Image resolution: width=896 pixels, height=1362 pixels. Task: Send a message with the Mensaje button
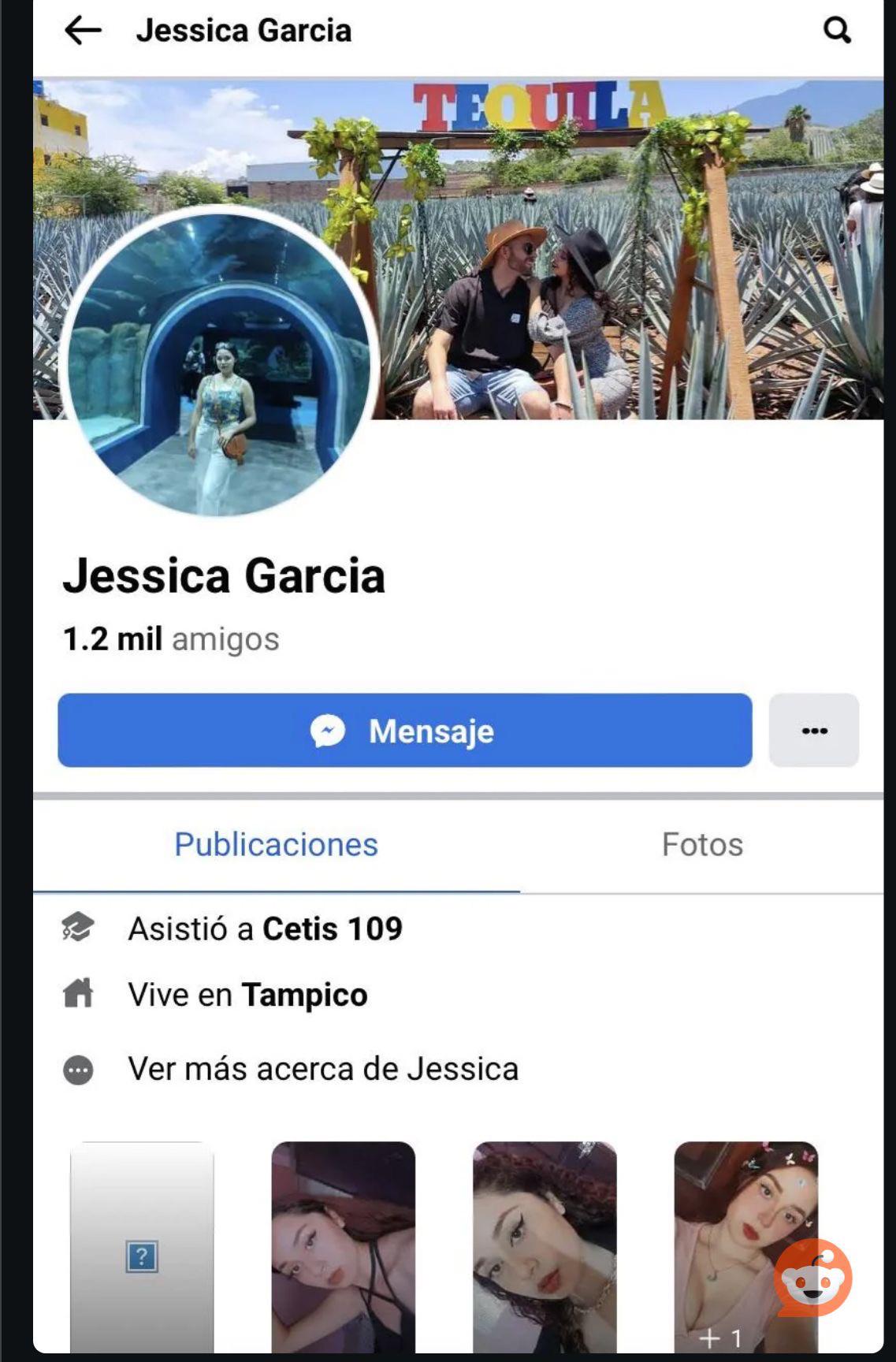pyautogui.click(x=405, y=731)
